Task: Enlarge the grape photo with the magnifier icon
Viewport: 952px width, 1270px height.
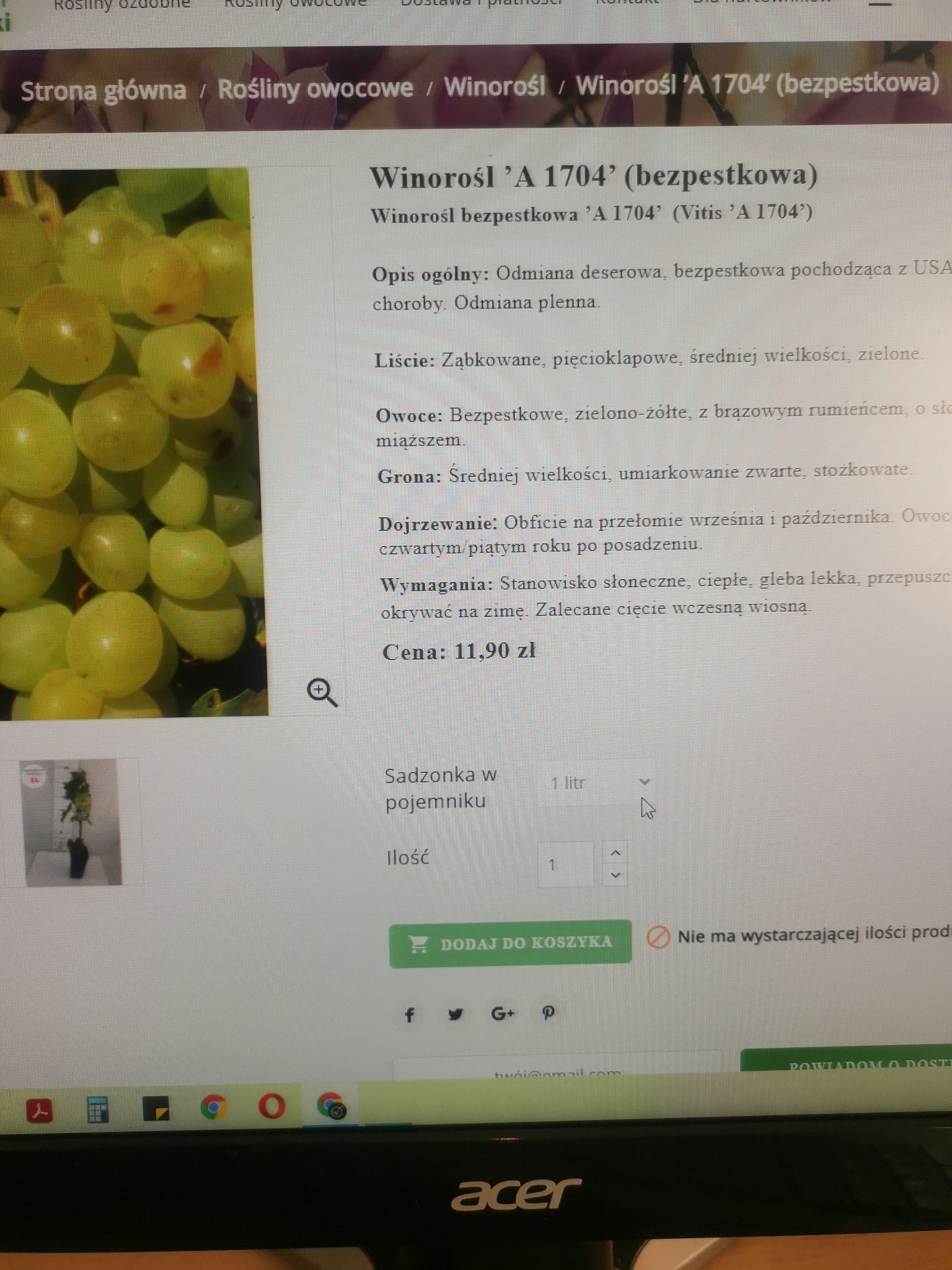Action: click(322, 693)
